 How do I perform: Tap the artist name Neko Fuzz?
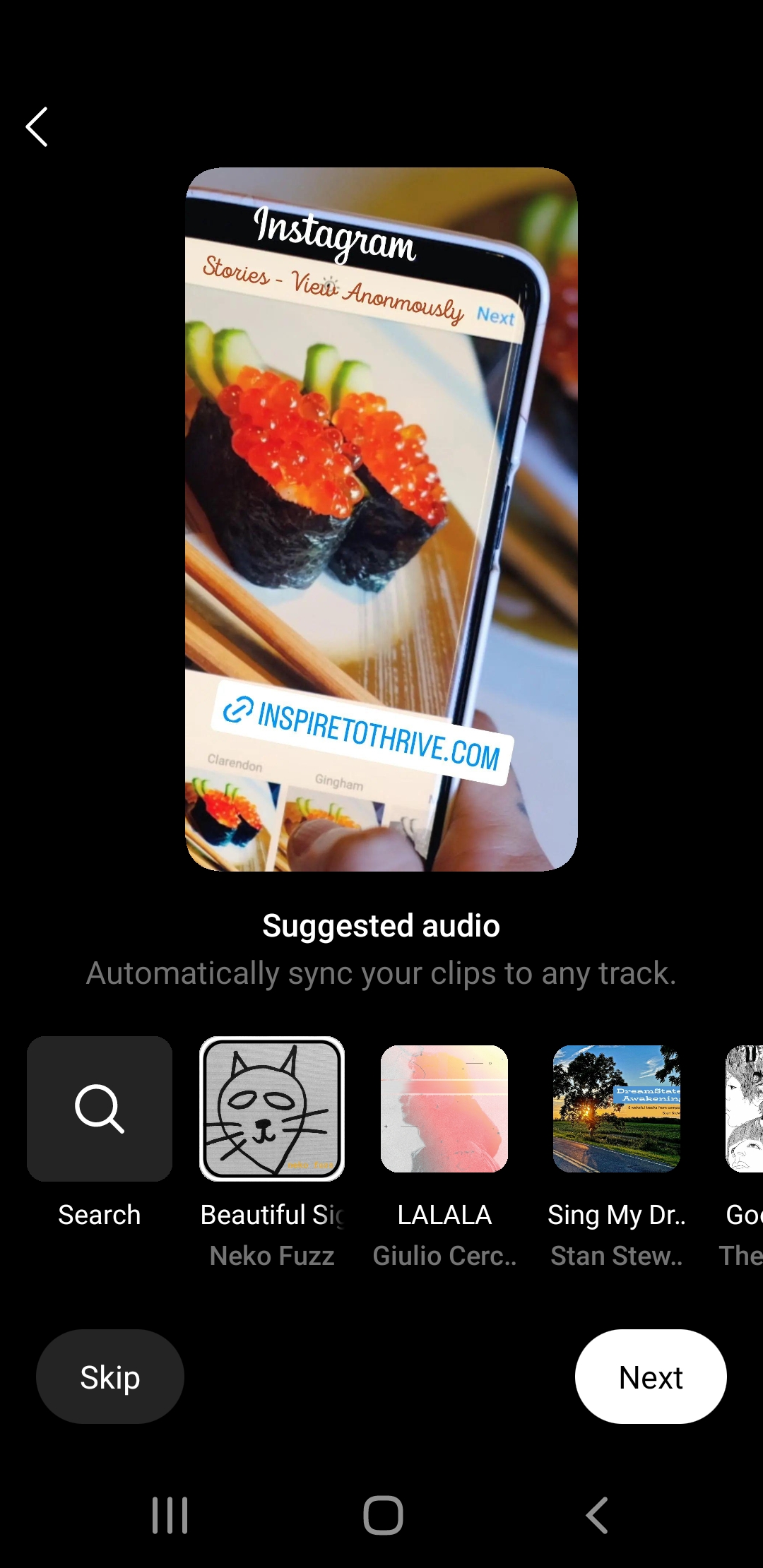[271, 1255]
